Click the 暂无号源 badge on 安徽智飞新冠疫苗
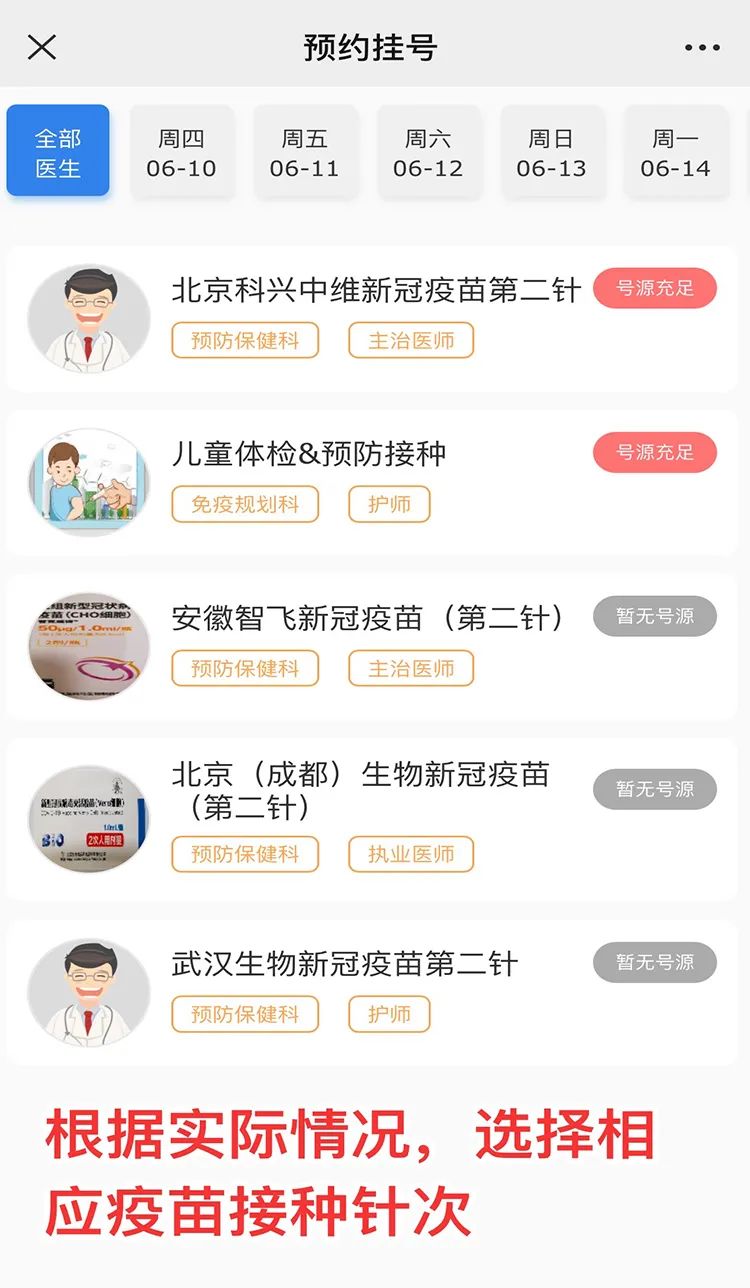 655,617
